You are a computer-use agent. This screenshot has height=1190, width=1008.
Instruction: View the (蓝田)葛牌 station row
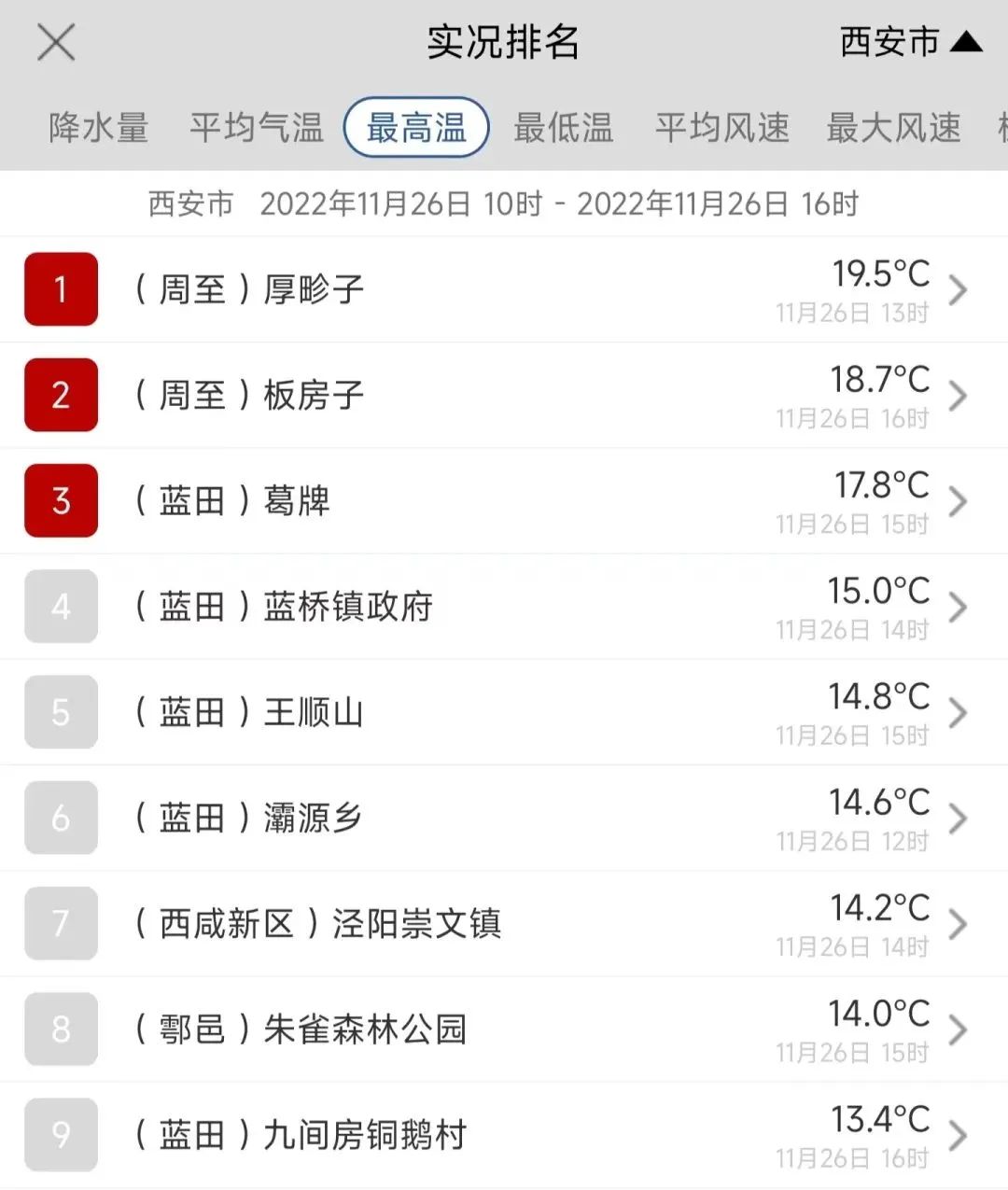pyautogui.click(x=504, y=501)
